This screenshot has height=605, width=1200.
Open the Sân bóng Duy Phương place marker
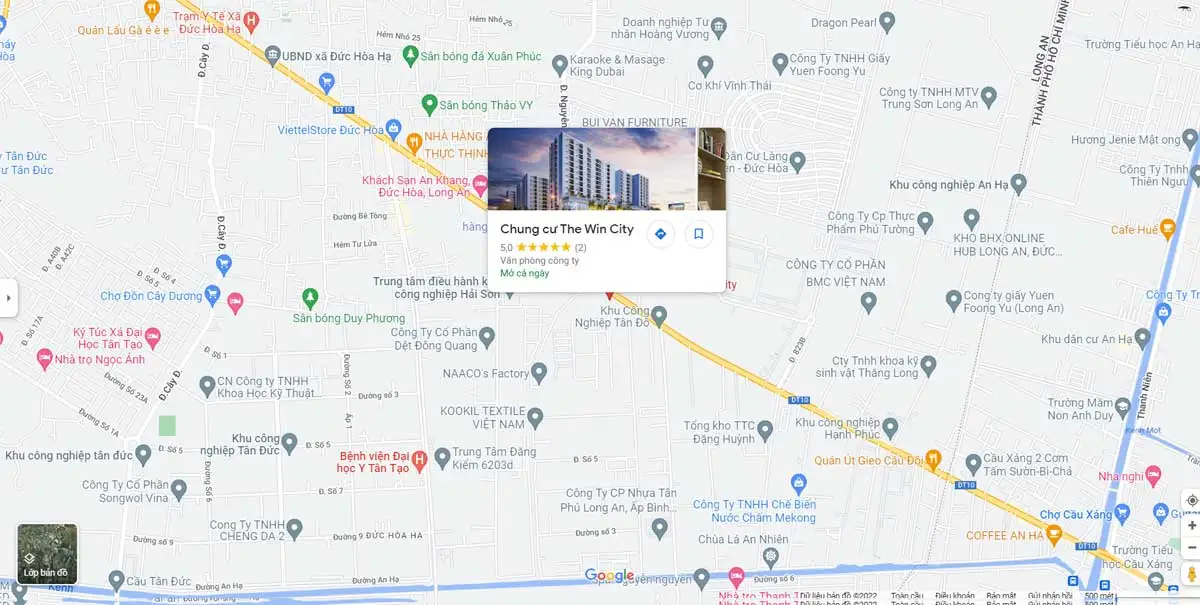[x=310, y=297]
